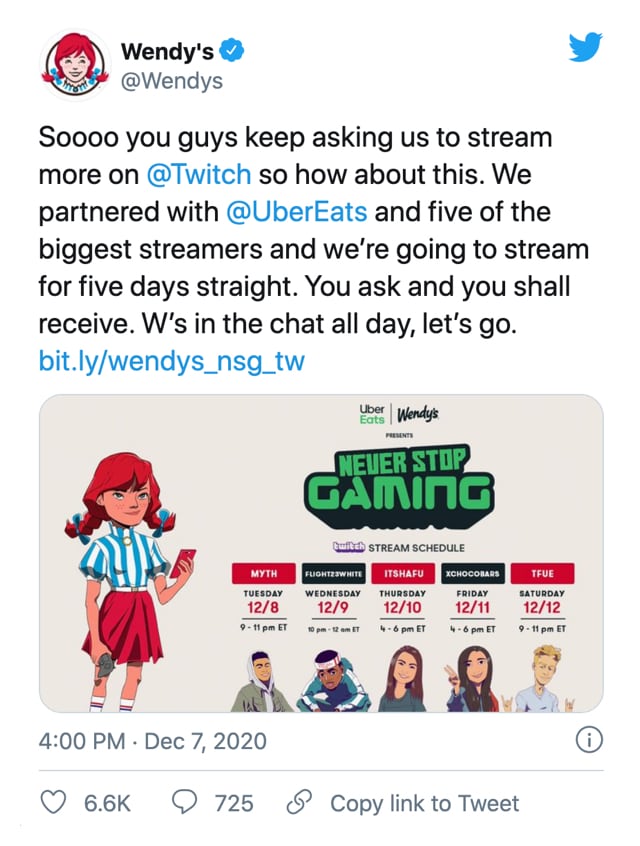Open the @Twitch mention
This screenshot has width=640, height=846.
pos(198,174)
